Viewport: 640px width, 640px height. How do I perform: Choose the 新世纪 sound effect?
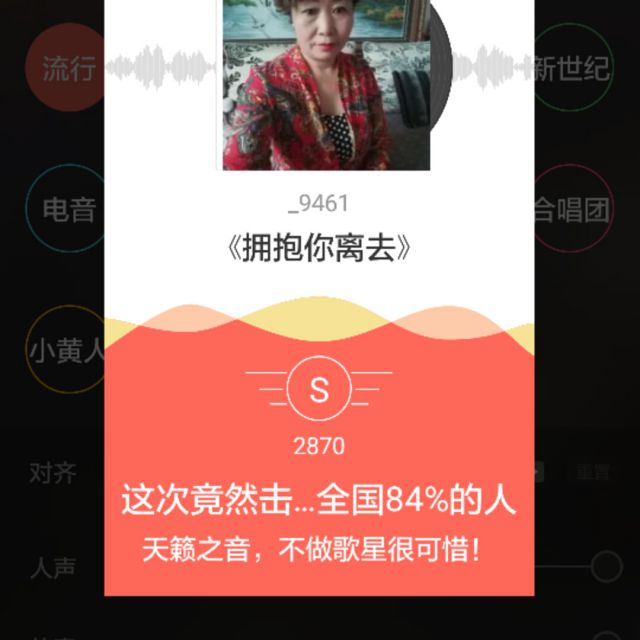click(572, 69)
